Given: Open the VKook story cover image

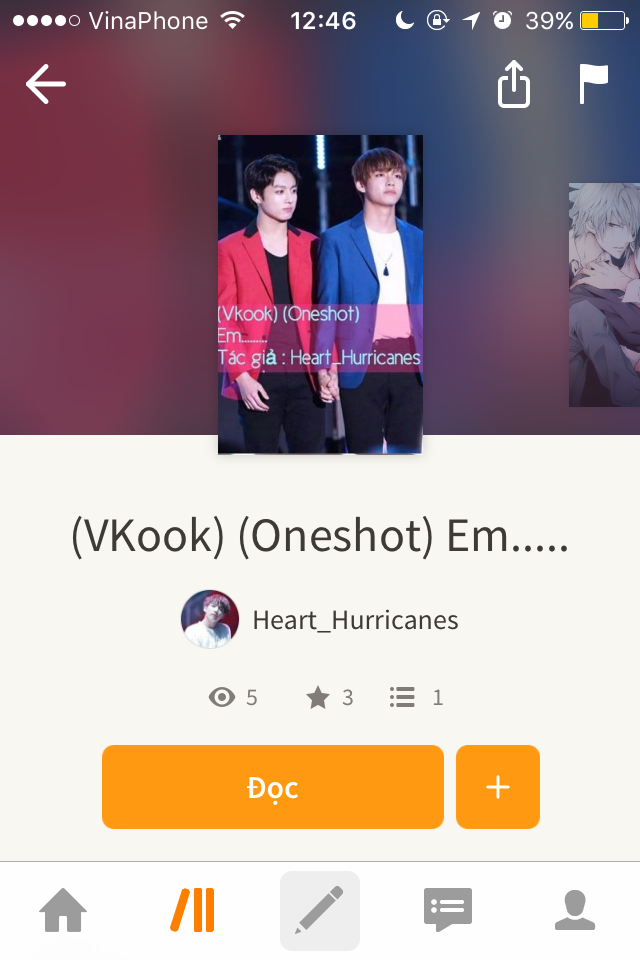Looking at the screenshot, I should pyautogui.click(x=320, y=295).
